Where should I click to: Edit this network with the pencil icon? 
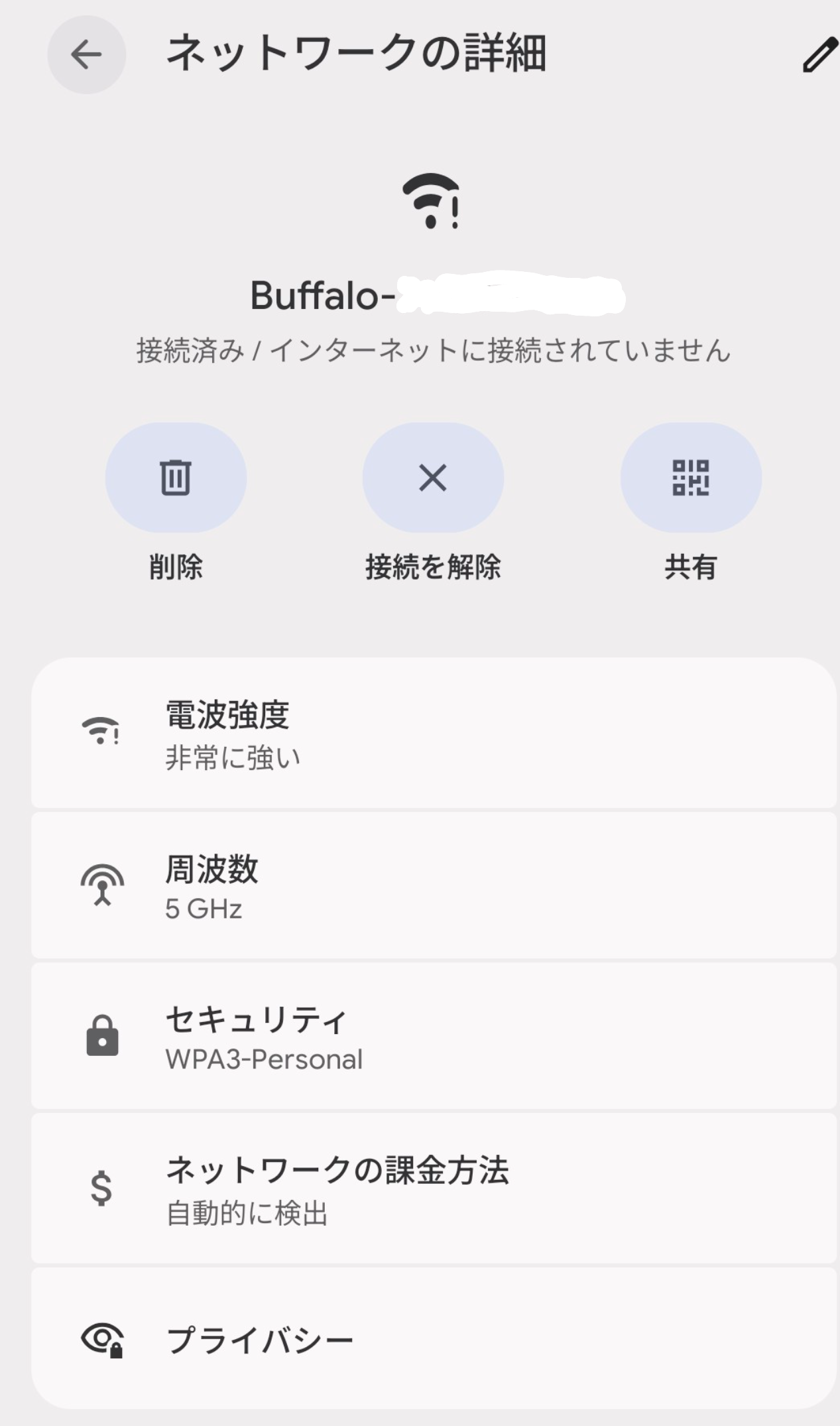(819, 56)
